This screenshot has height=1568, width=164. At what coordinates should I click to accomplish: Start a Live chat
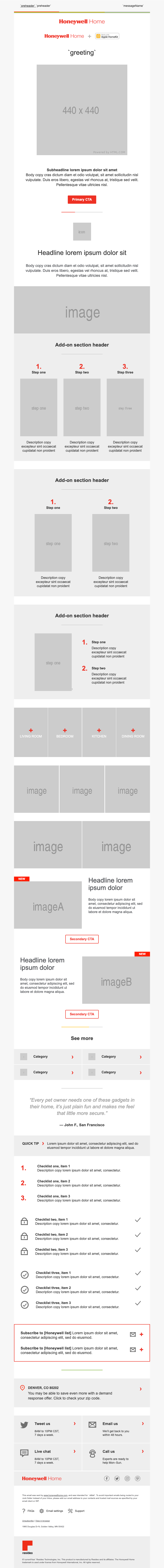pyautogui.click(x=48, y=1455)
